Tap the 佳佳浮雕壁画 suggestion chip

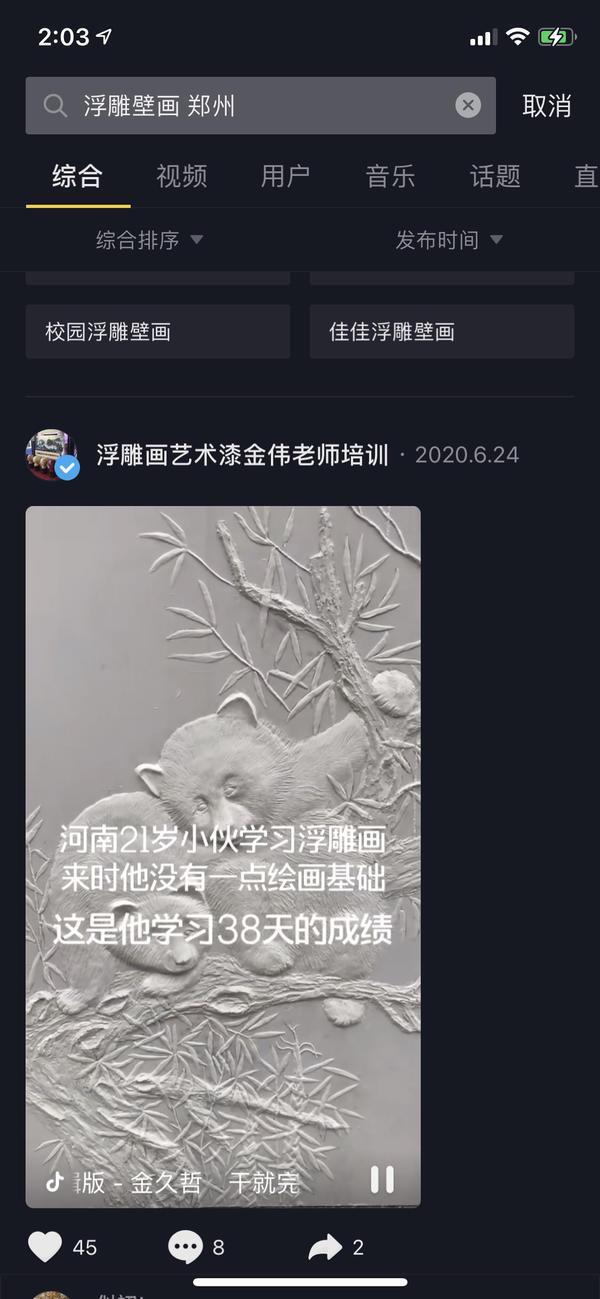pyautogui.click(x=441, y=332)
